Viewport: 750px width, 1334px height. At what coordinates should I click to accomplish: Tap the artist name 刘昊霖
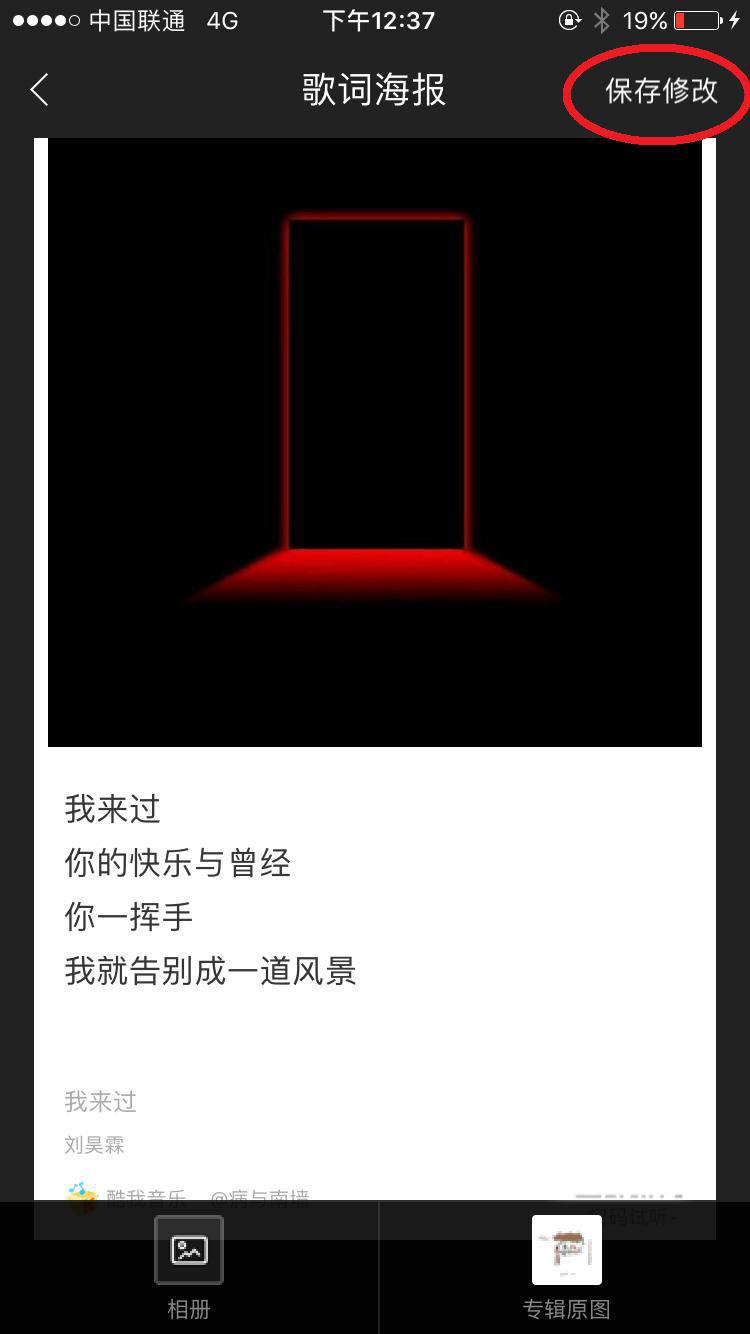(x=94, y=1145)
